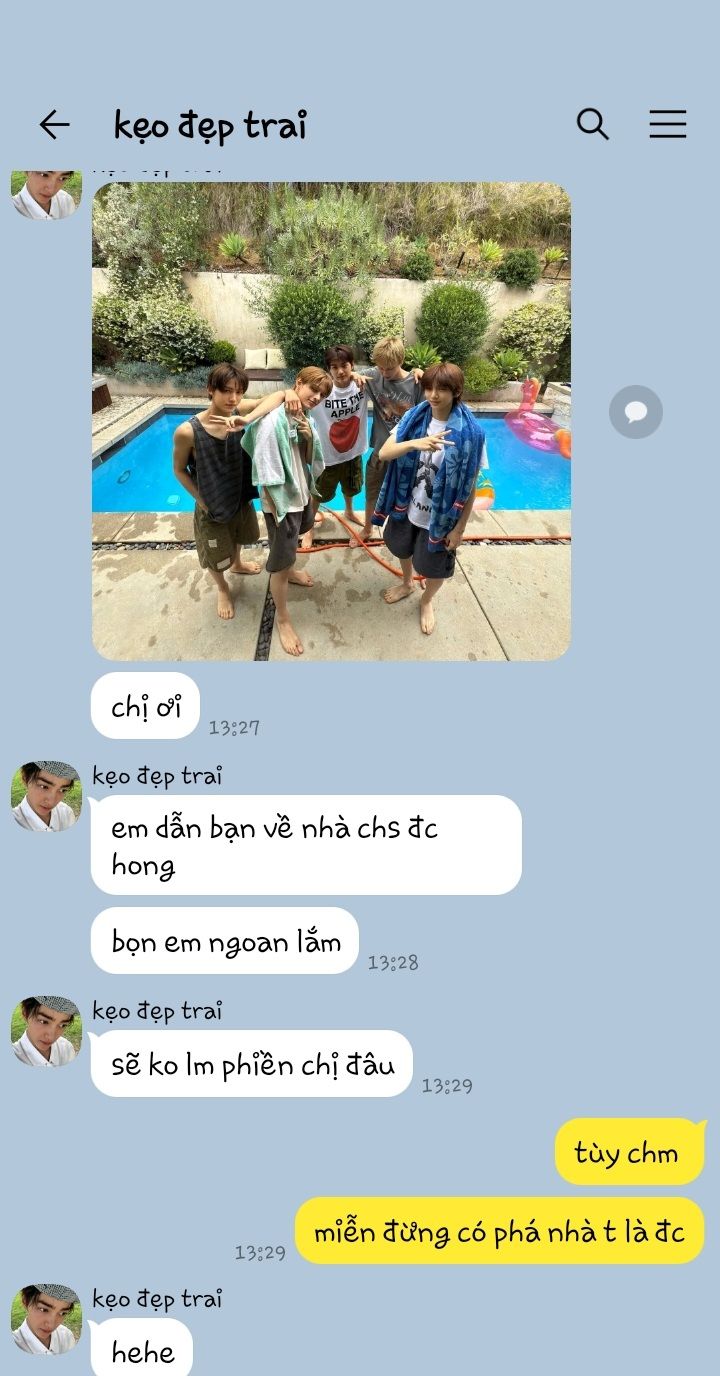Search within this conversation
The width and height of the screenshot is (720, 1376).
592,124
